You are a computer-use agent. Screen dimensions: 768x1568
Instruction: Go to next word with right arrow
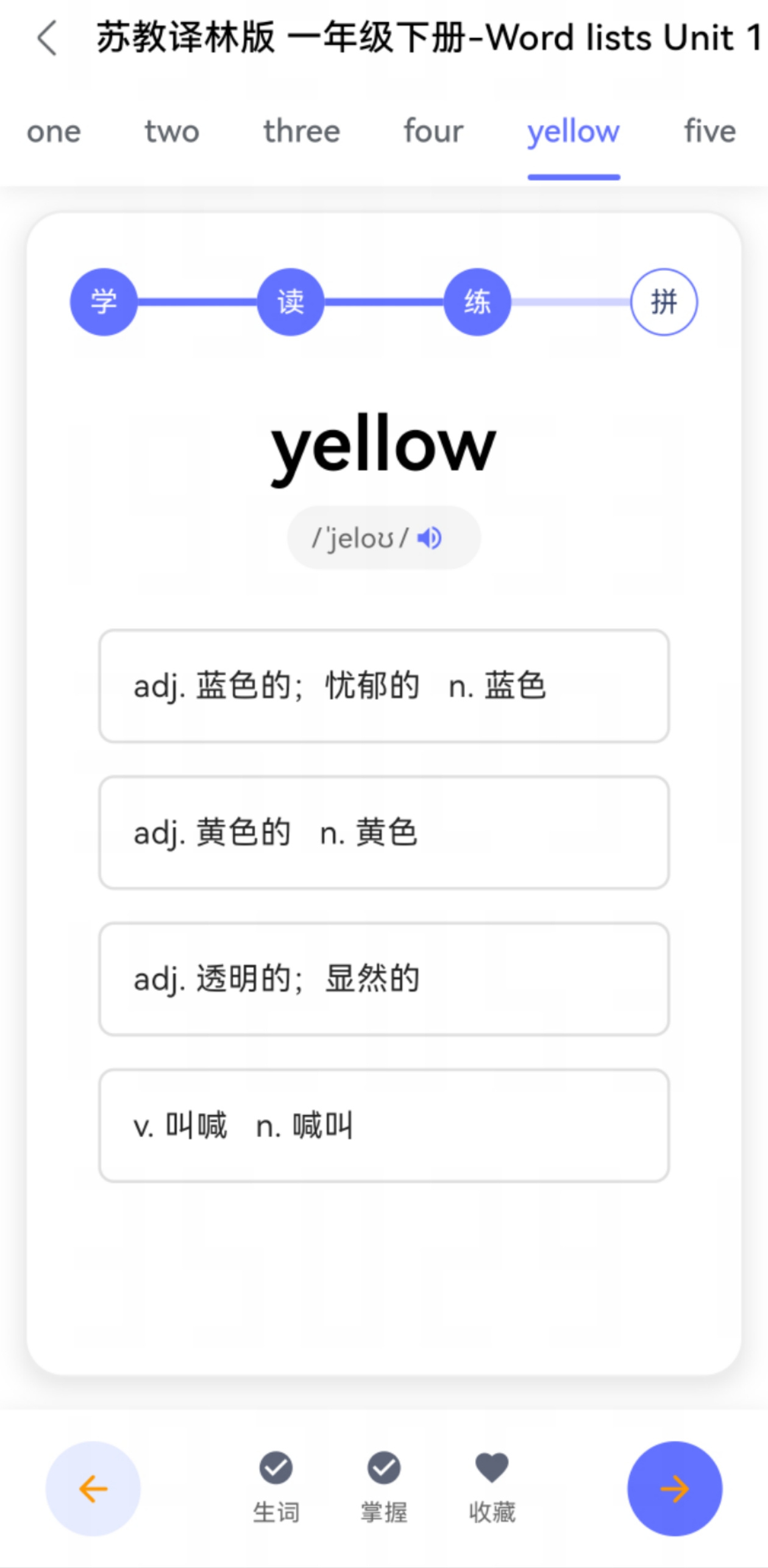pos(675,1488)
